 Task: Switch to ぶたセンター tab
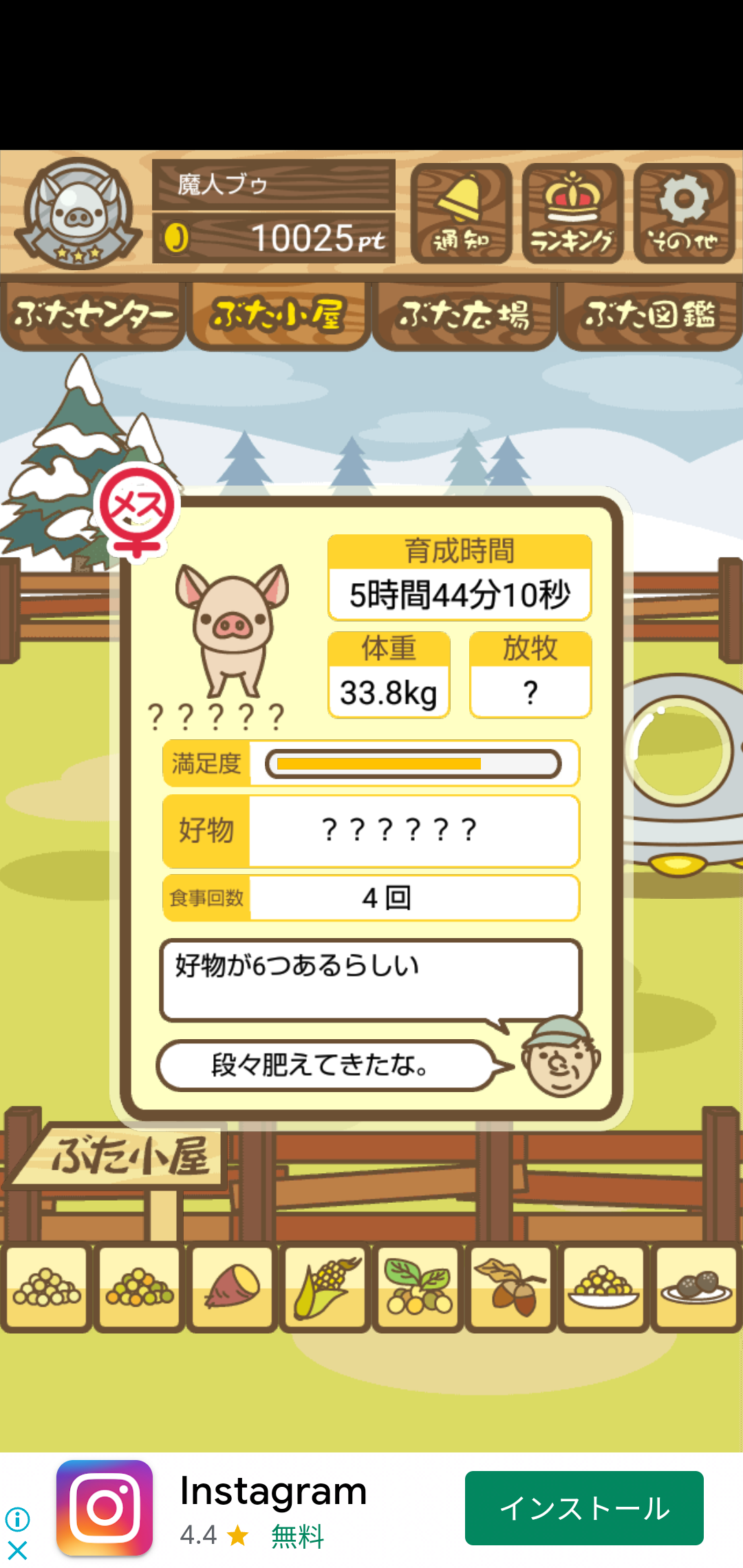point(93,316)
